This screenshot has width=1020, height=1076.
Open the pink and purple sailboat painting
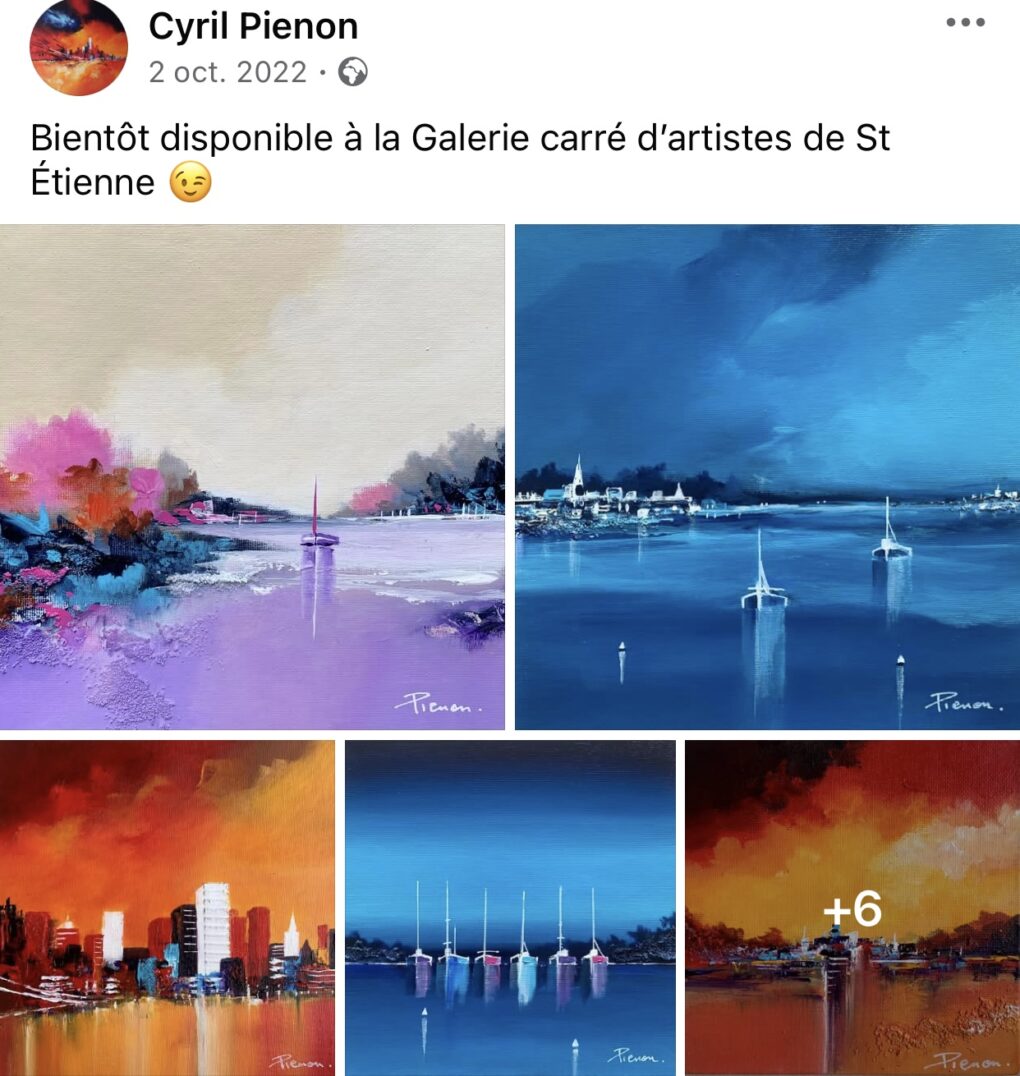point(252,476)
